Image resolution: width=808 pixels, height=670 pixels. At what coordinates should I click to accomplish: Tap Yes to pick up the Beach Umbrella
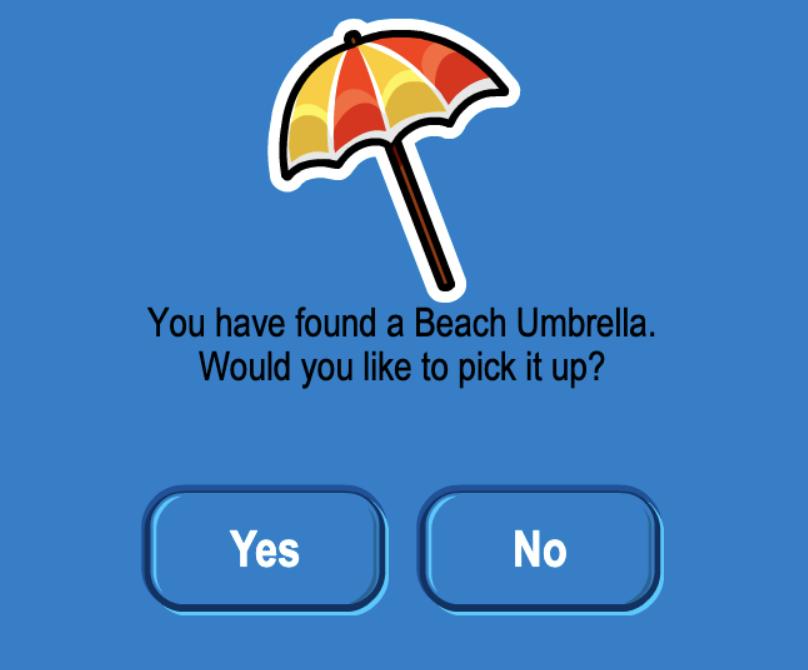click(x=265, y=549)
